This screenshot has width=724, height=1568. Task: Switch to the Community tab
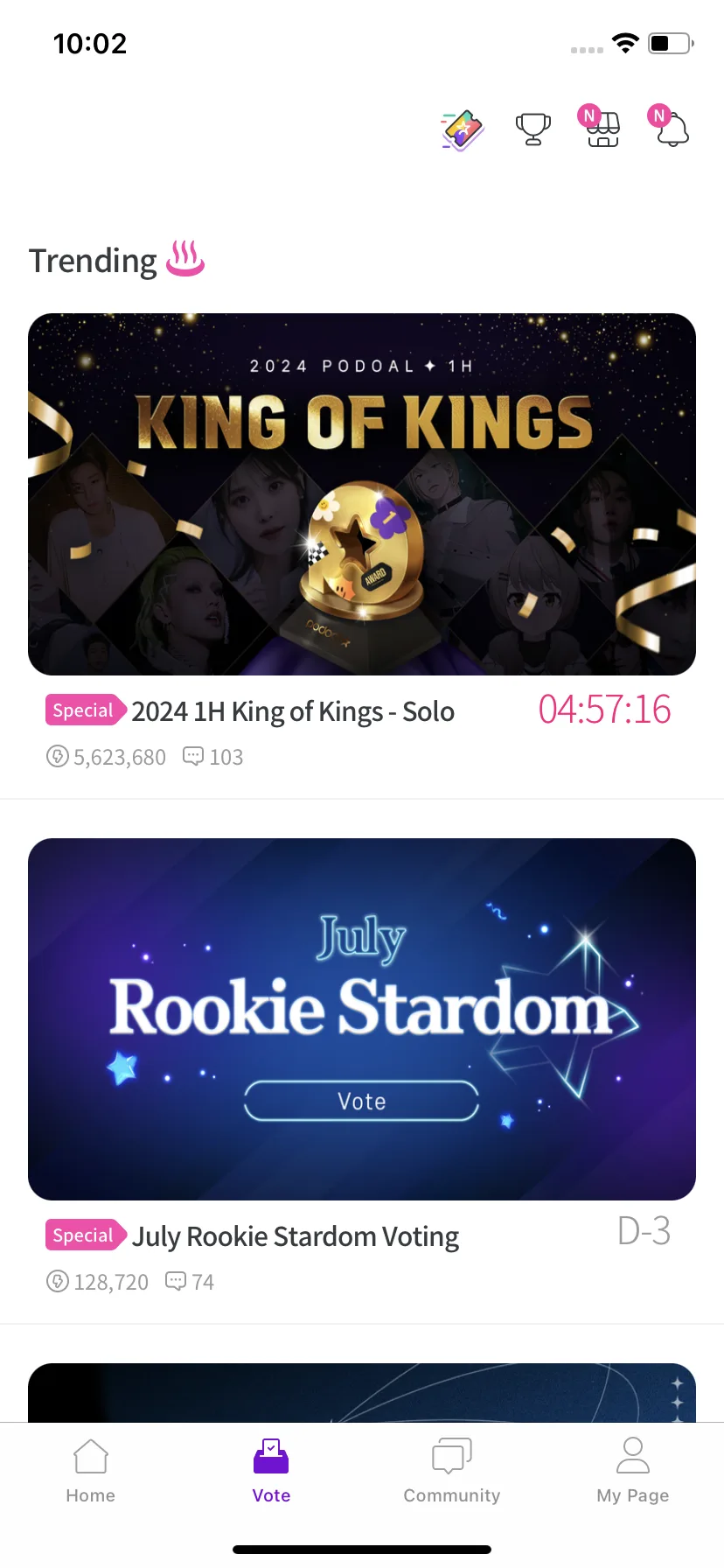(452, 1471)
